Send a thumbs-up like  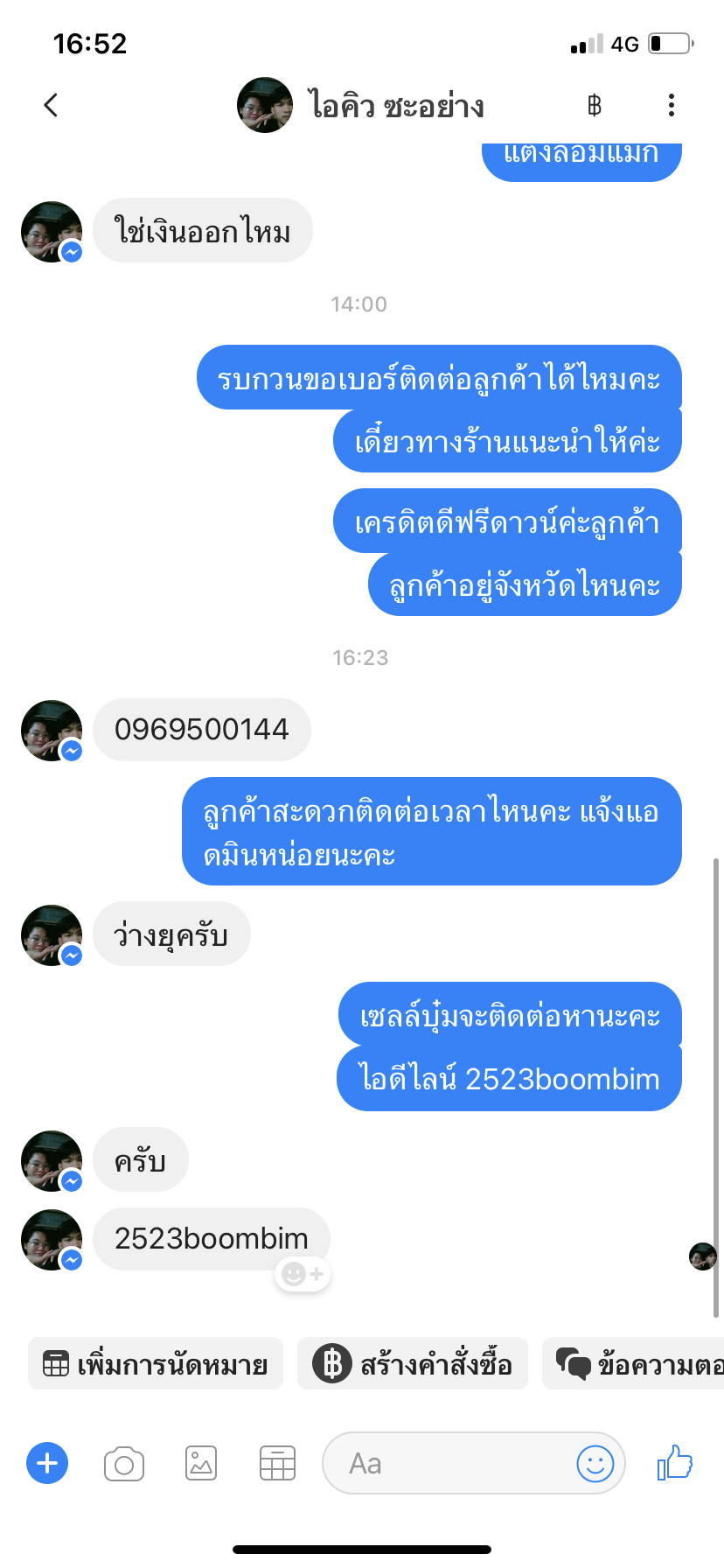point(675,1462)
